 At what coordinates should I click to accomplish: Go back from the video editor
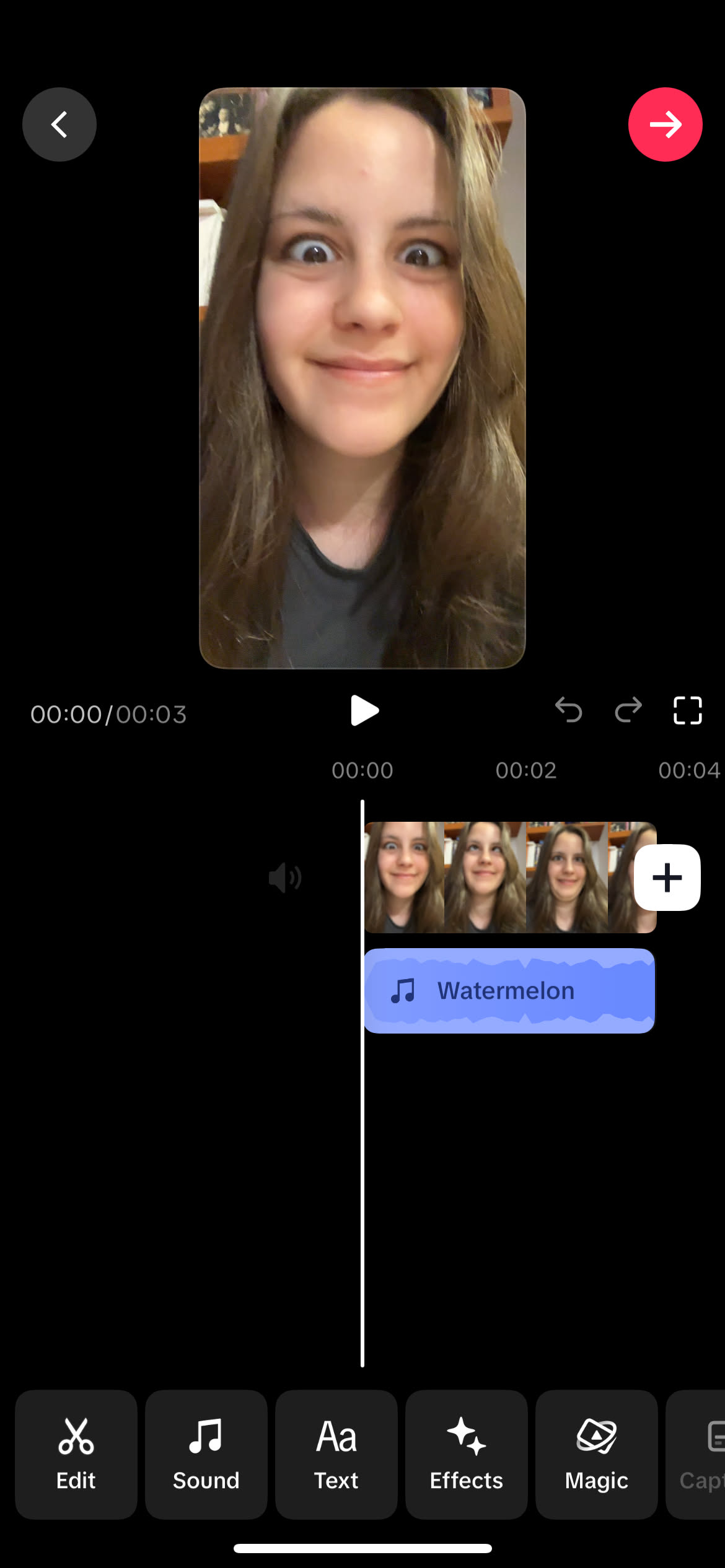[x=59, y=124]
